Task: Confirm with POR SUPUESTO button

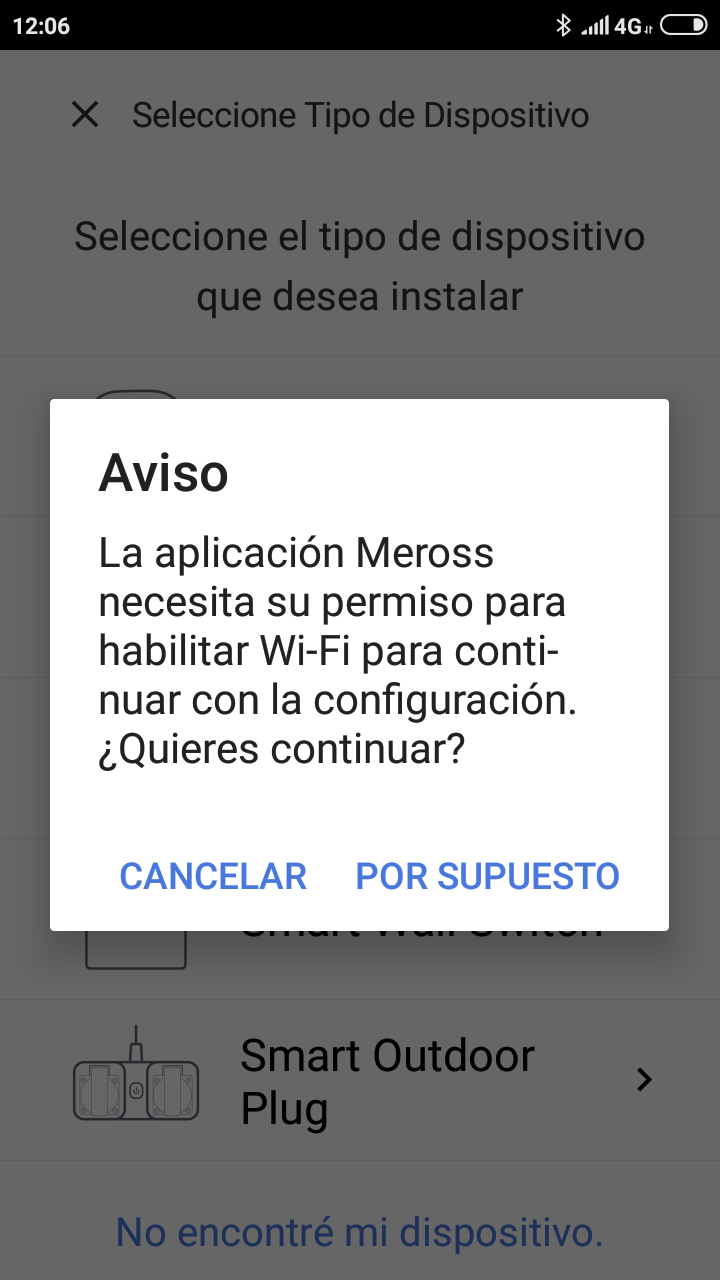Action: [x=488, y=876]
